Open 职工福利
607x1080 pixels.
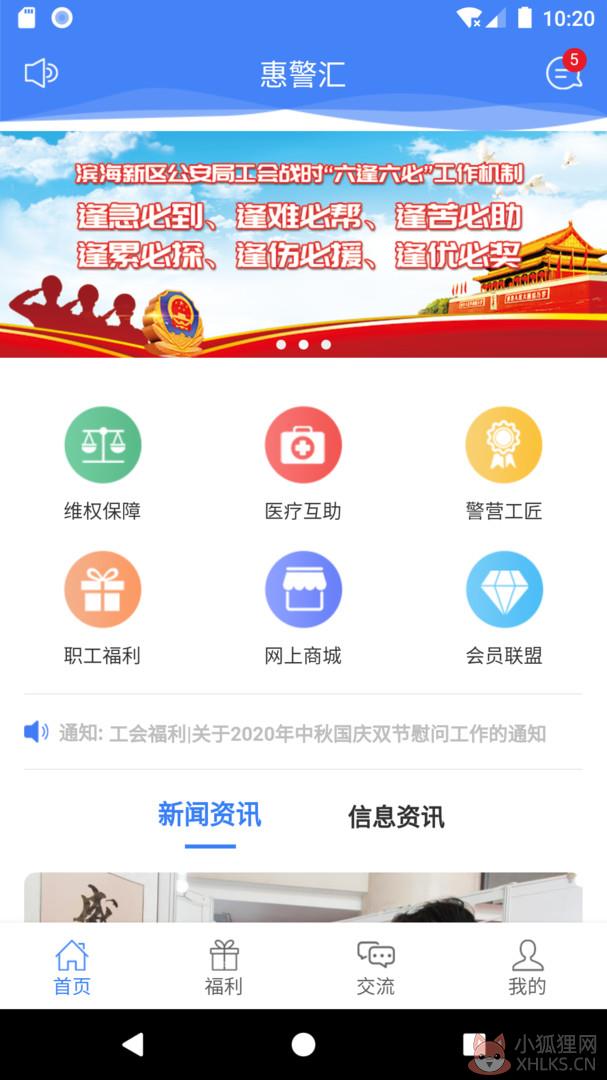[x=103, y=608]
